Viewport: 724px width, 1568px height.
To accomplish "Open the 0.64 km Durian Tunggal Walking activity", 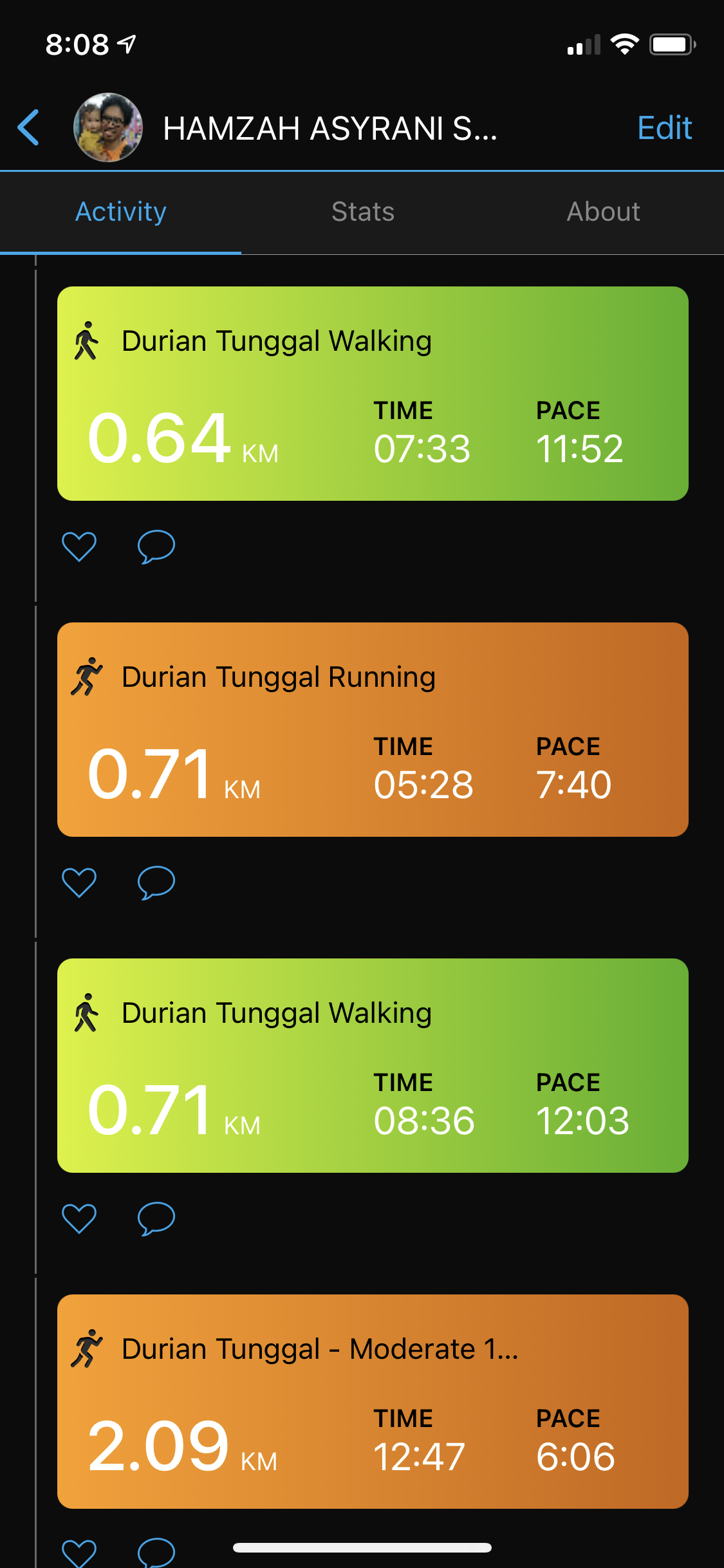I will [373, 393].
